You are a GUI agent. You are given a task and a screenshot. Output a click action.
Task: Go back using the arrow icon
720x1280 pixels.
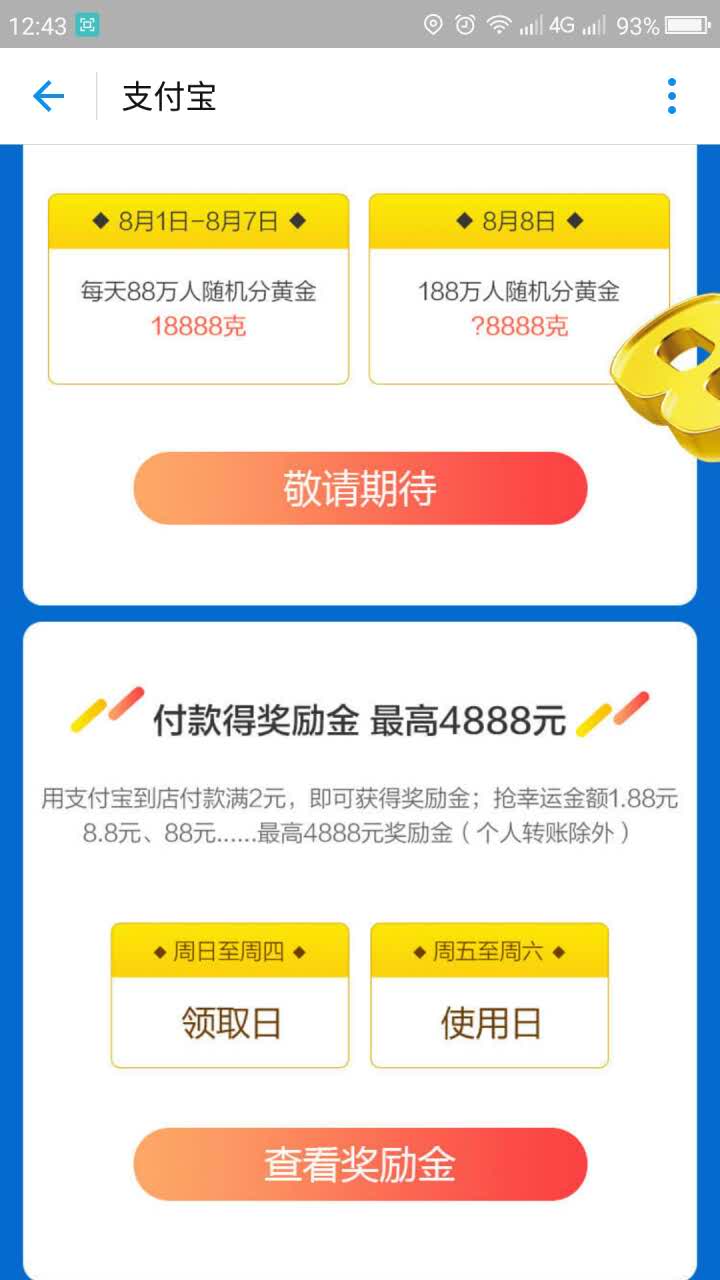click(48, 97)
